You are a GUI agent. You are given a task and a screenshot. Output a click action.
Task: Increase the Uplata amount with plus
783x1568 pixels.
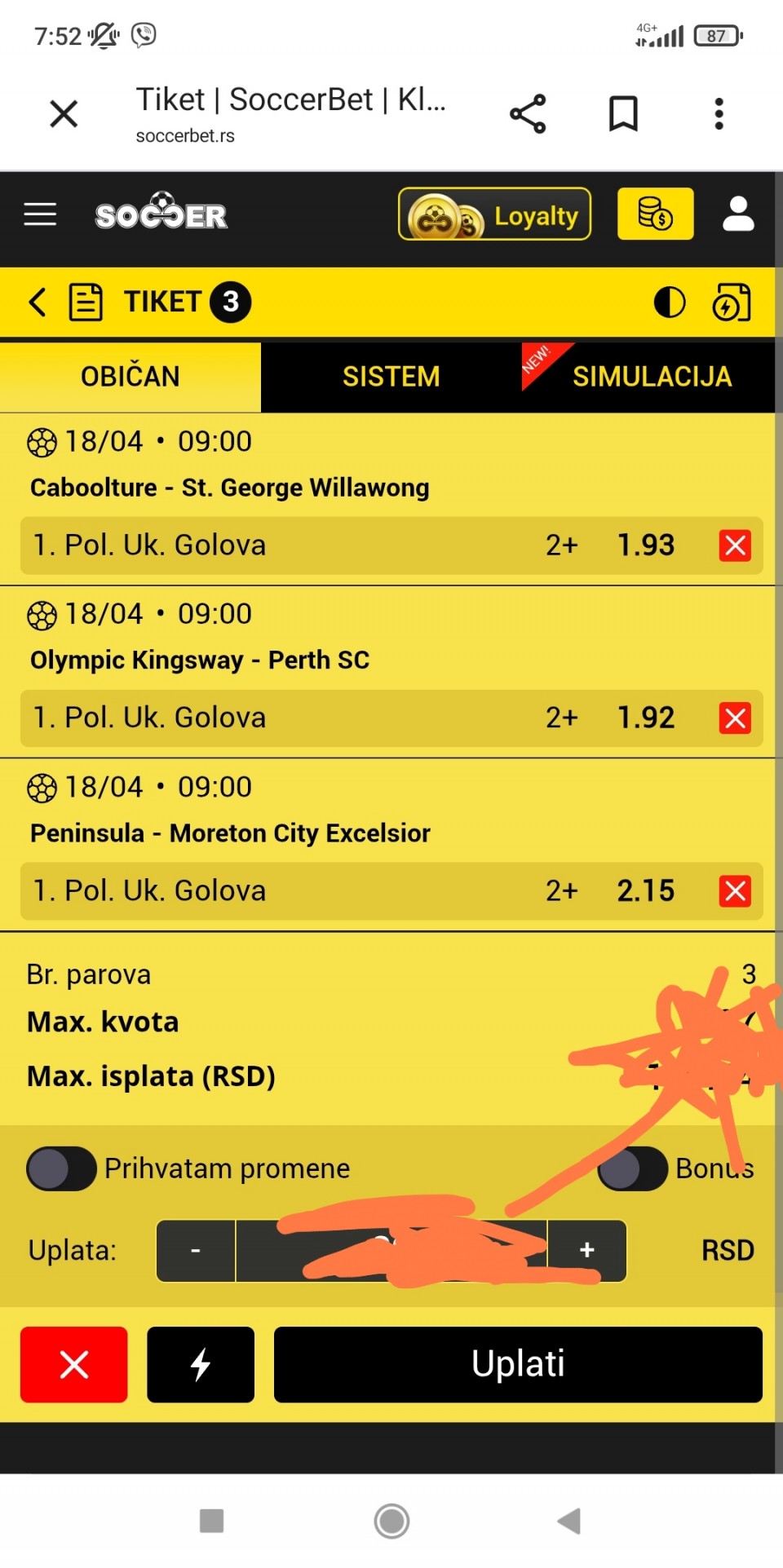tap(587, 1251)
